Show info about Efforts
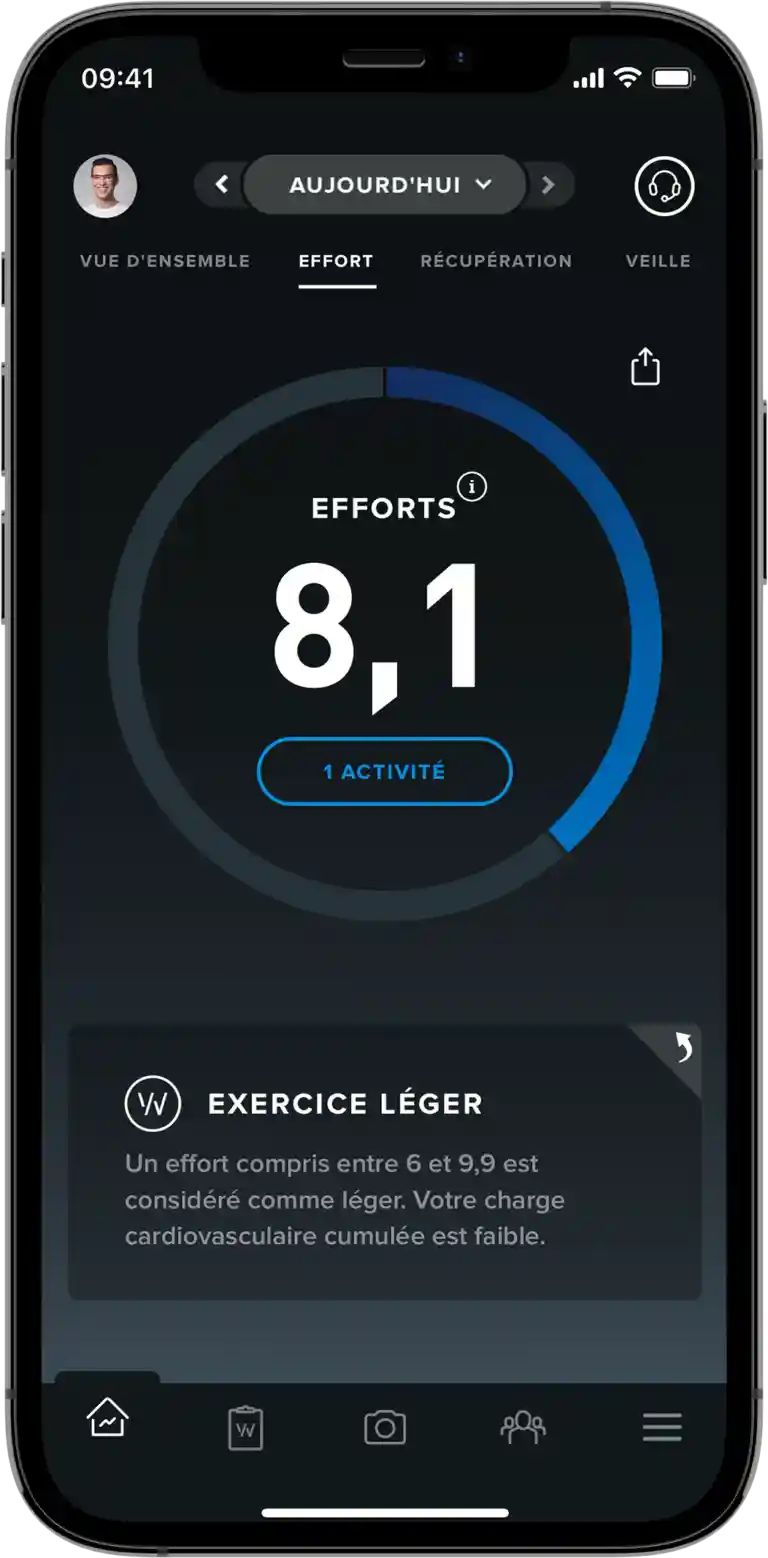This screenshot has width=768, height=1558. coord(472,487)
